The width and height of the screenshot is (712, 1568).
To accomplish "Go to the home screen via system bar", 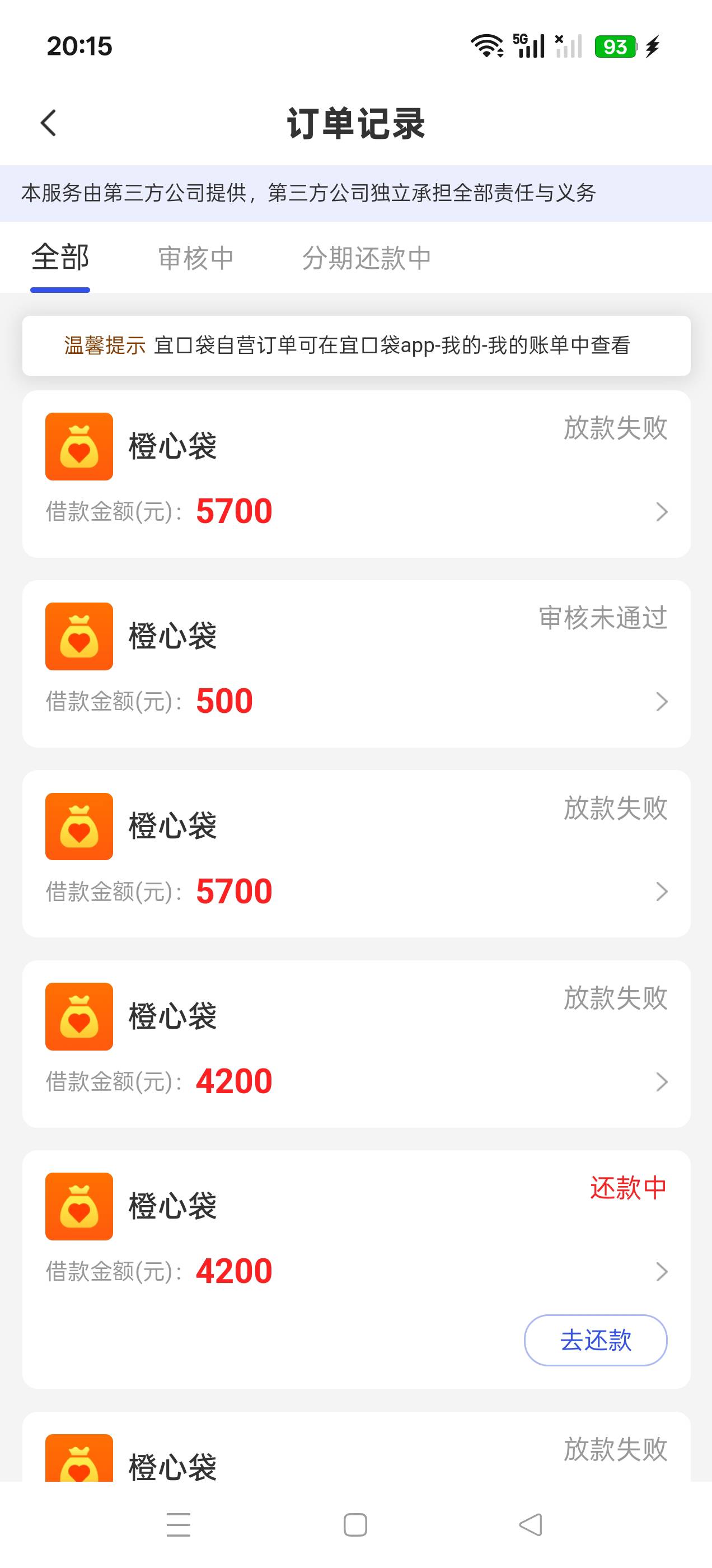I will coord(355,1524).
